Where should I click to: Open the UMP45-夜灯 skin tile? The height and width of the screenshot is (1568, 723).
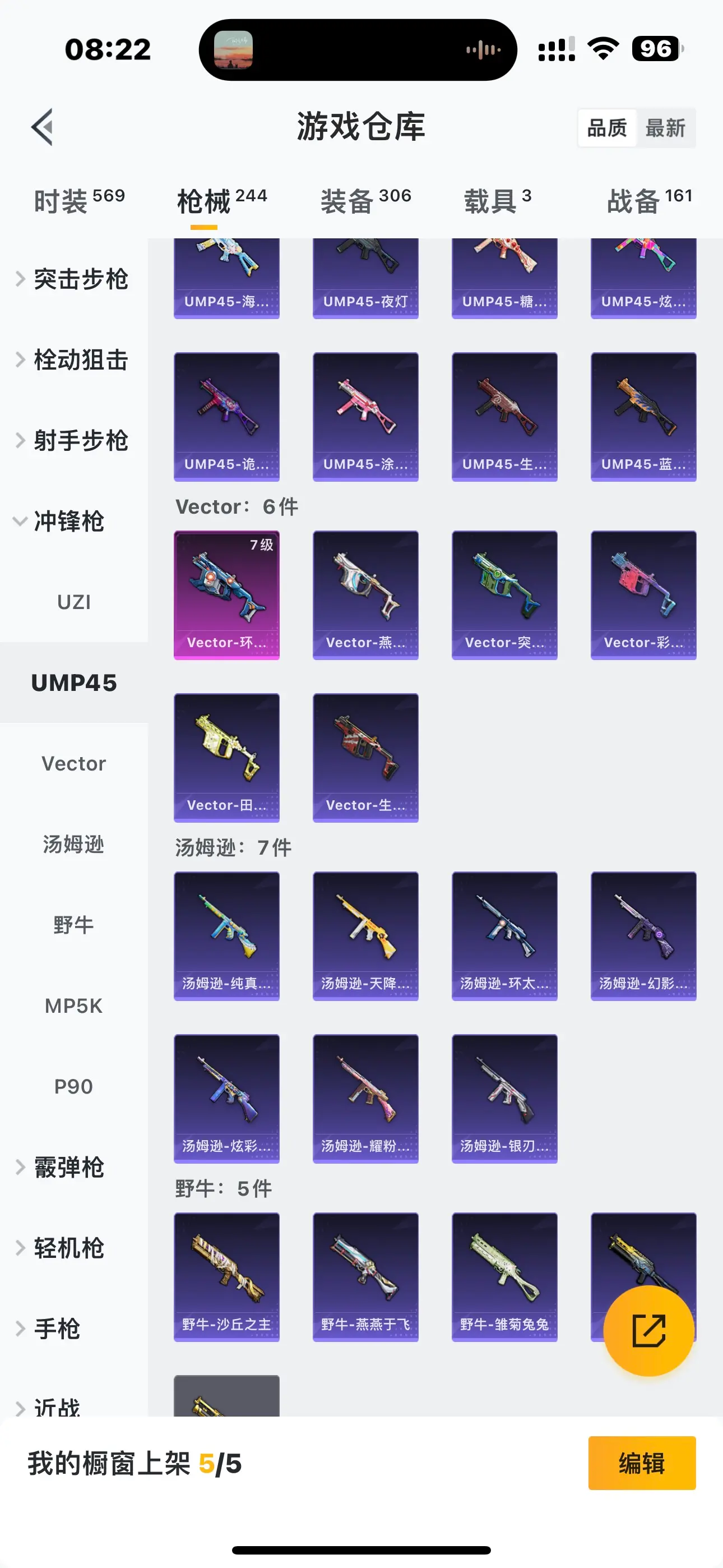(x=365, y=277)
